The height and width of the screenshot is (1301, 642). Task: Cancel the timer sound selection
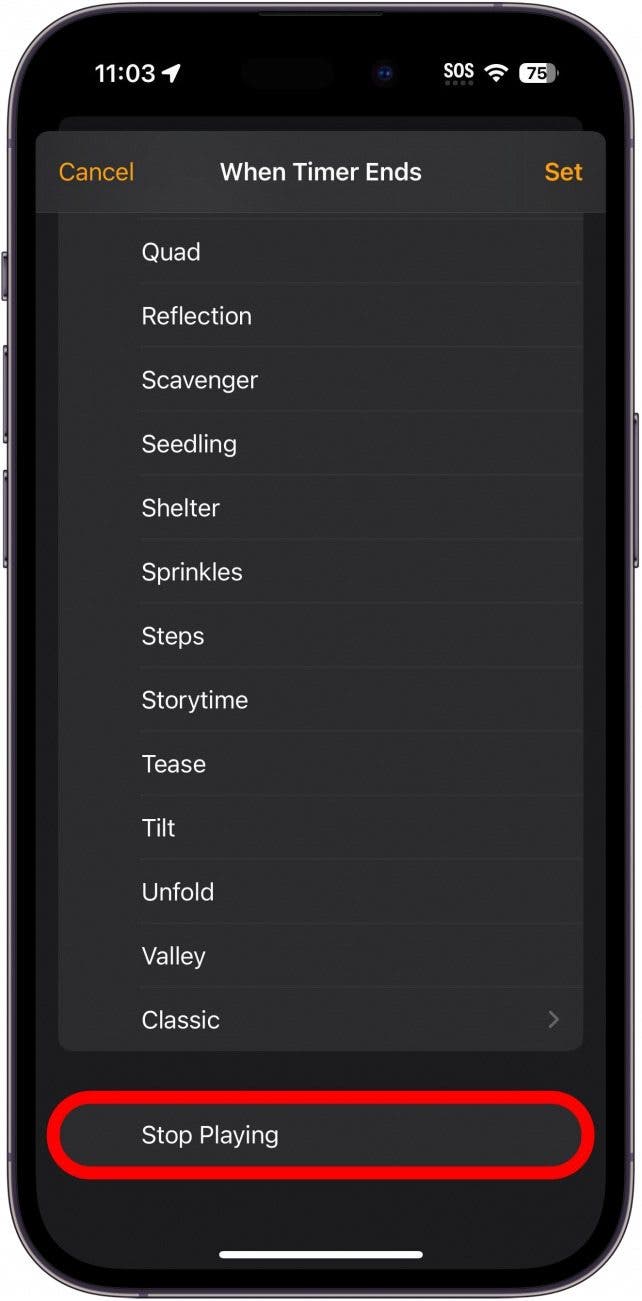(x=96, y=172)
